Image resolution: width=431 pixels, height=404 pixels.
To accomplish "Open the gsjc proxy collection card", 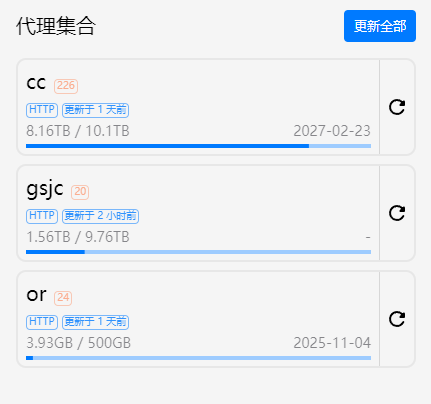I will (198, 213).
